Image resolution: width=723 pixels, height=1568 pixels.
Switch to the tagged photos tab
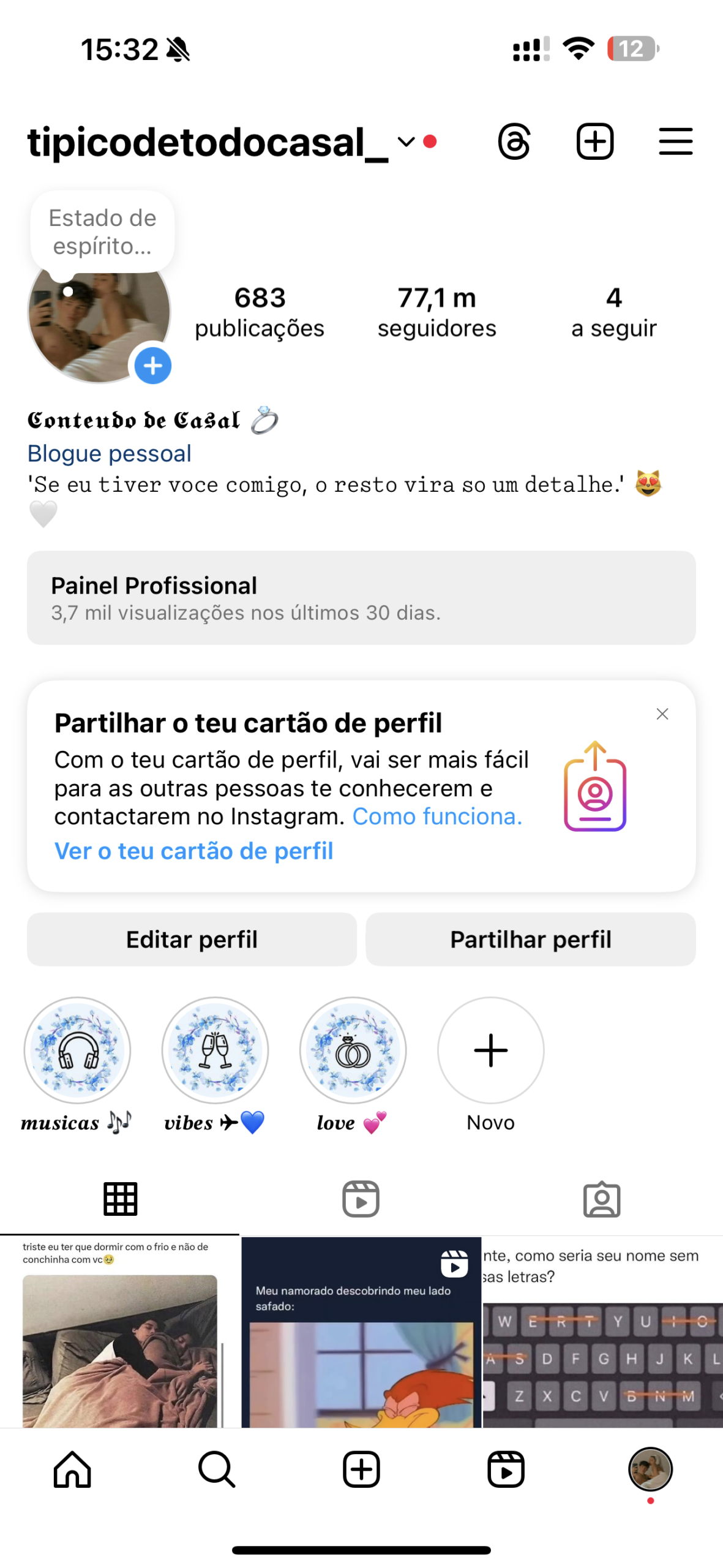[601, 1199]
